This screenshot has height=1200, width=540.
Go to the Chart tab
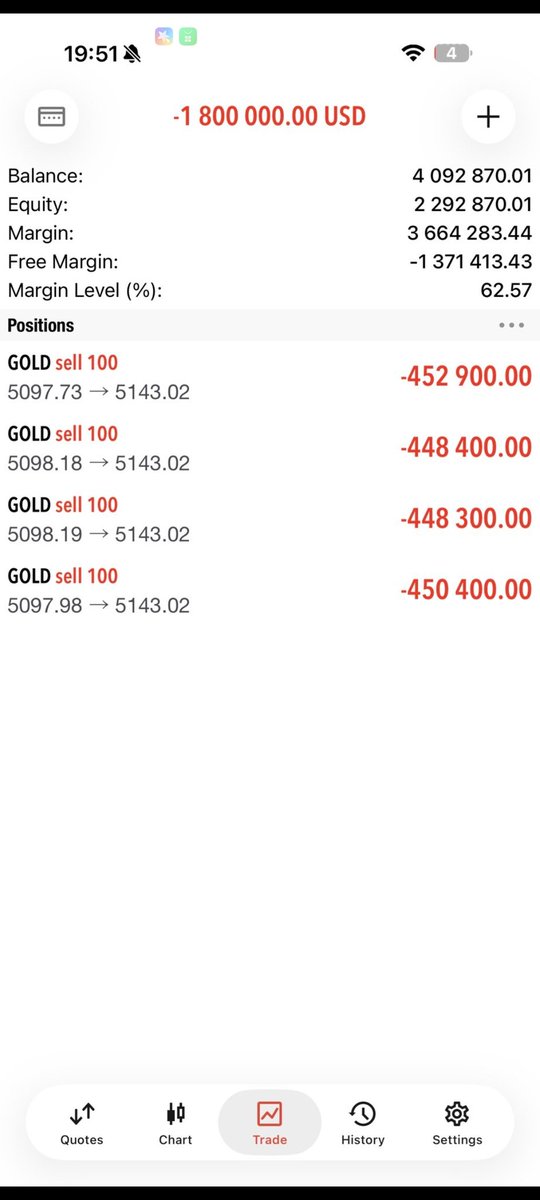pos(176,1123)
